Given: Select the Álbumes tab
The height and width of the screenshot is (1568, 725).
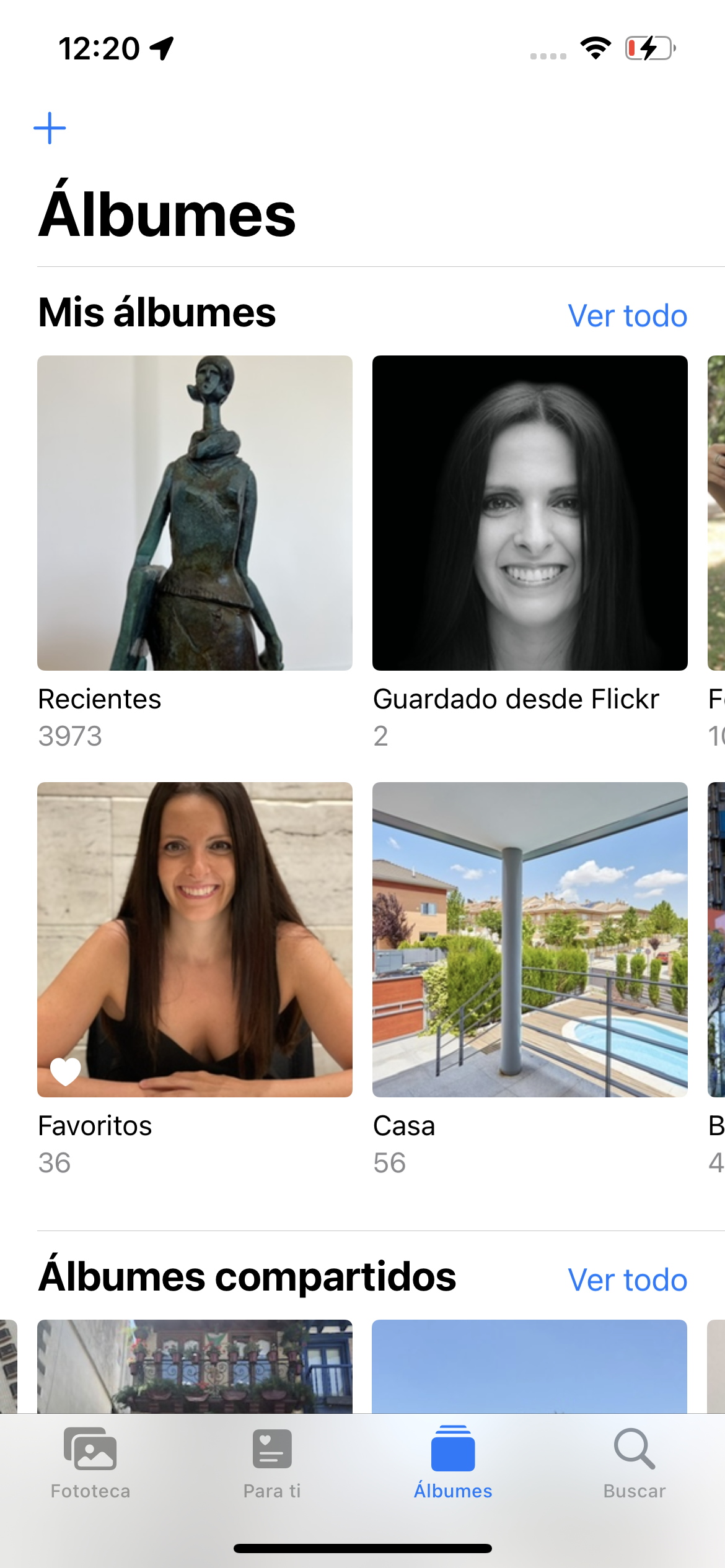Looking at the screenshot, I should tap(453, 1463).
